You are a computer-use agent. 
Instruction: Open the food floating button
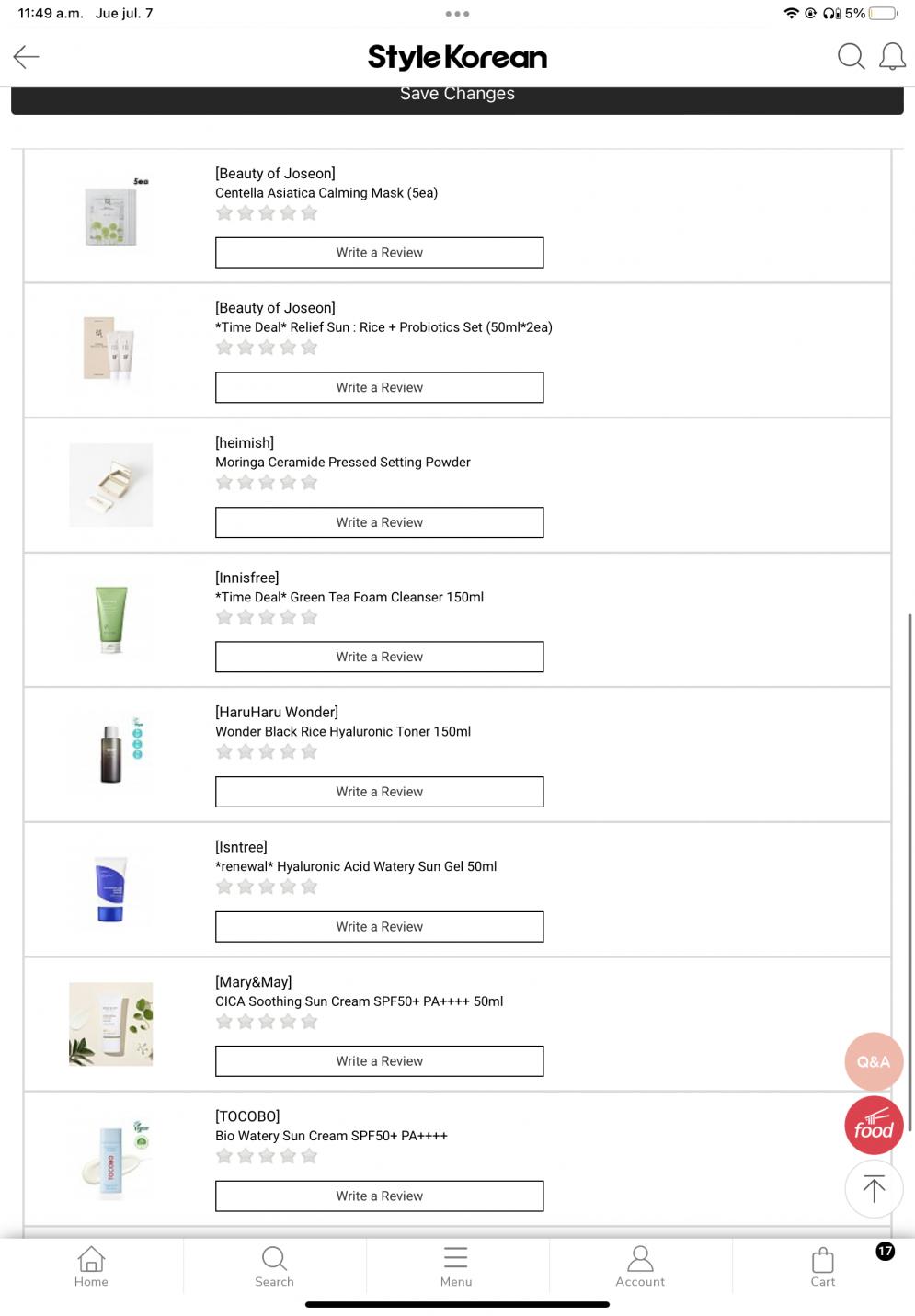pos(873,1125)
